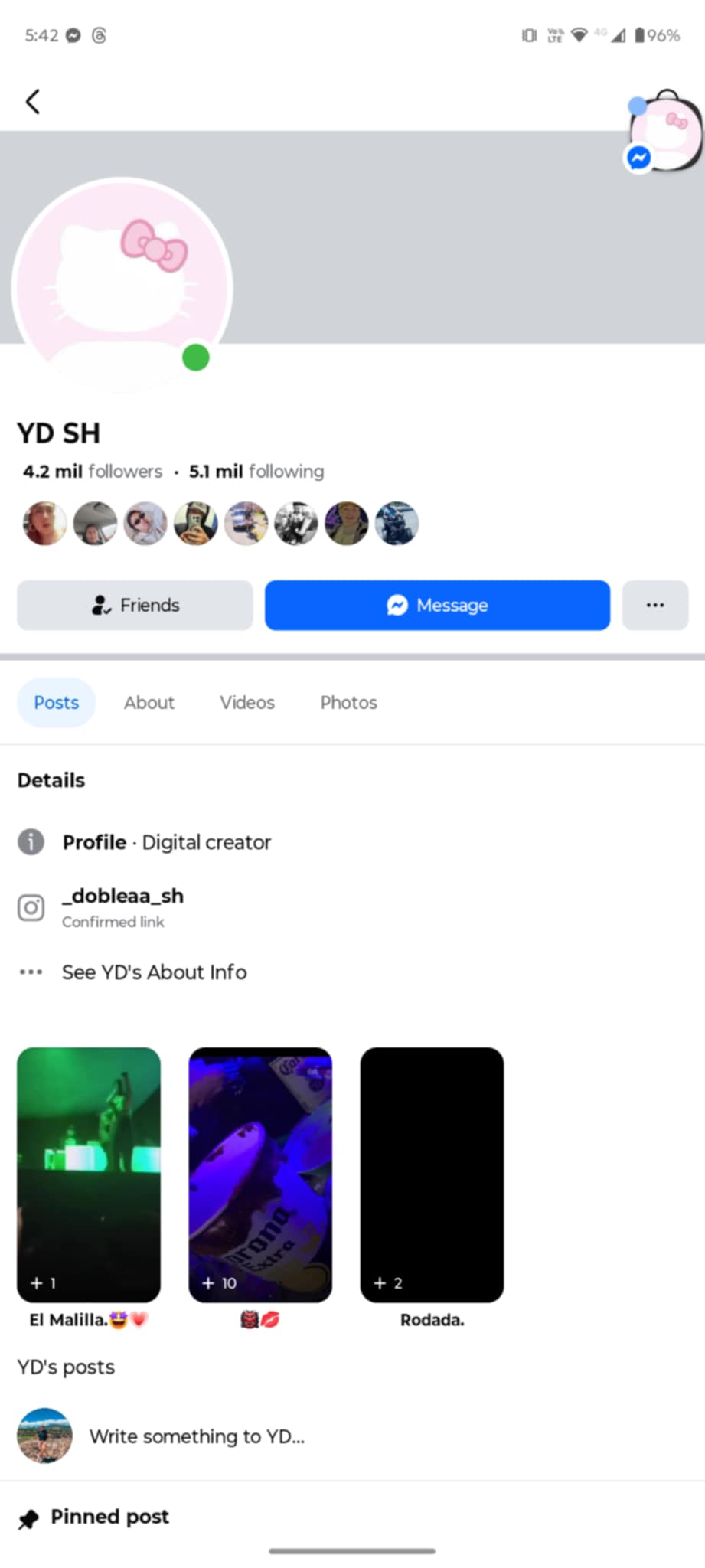View the 5.1 mil following list
Viewport: 705px width, 1568px height.
(256, 471)
